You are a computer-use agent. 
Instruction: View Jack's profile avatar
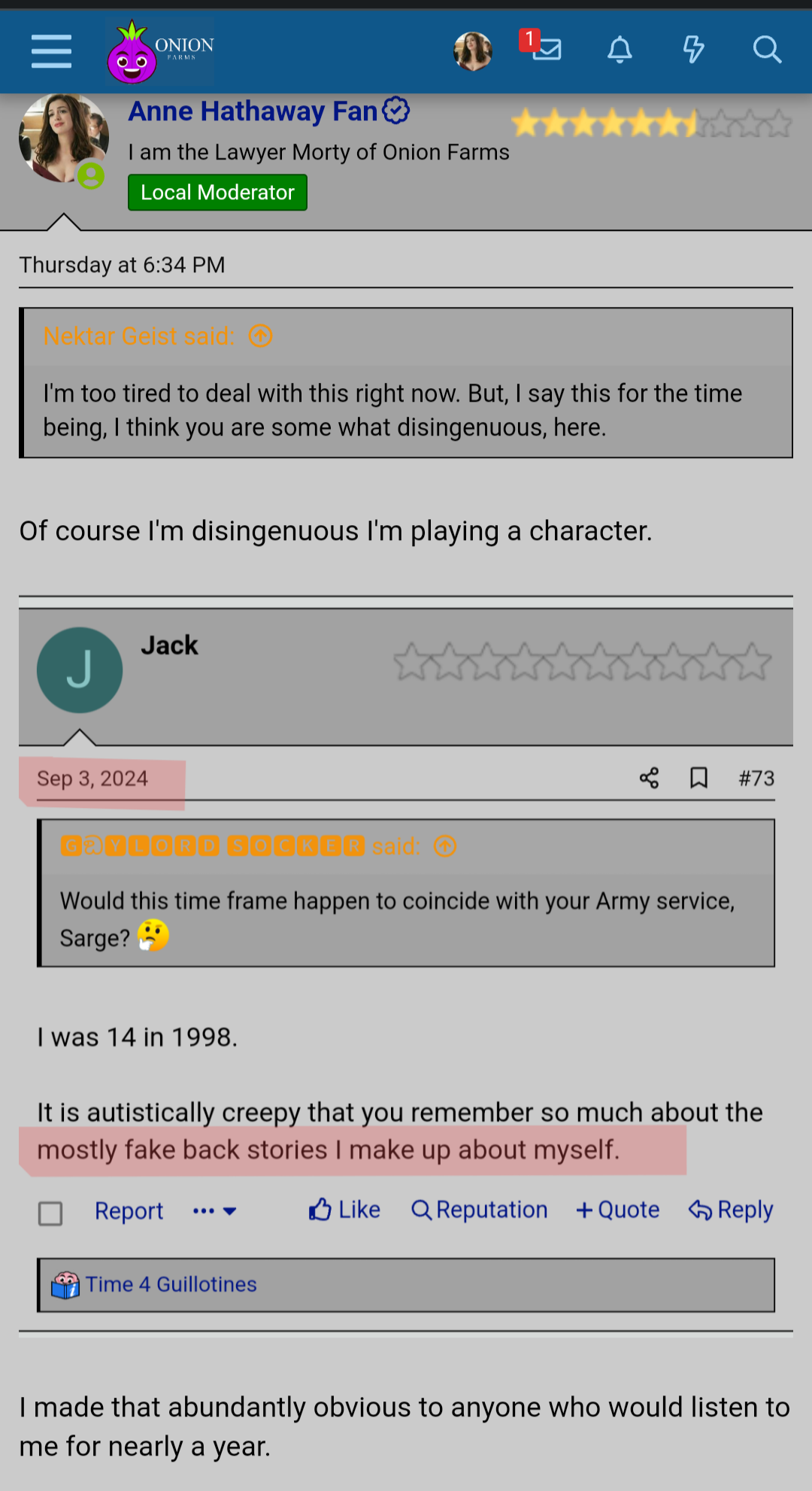(80, 670)
